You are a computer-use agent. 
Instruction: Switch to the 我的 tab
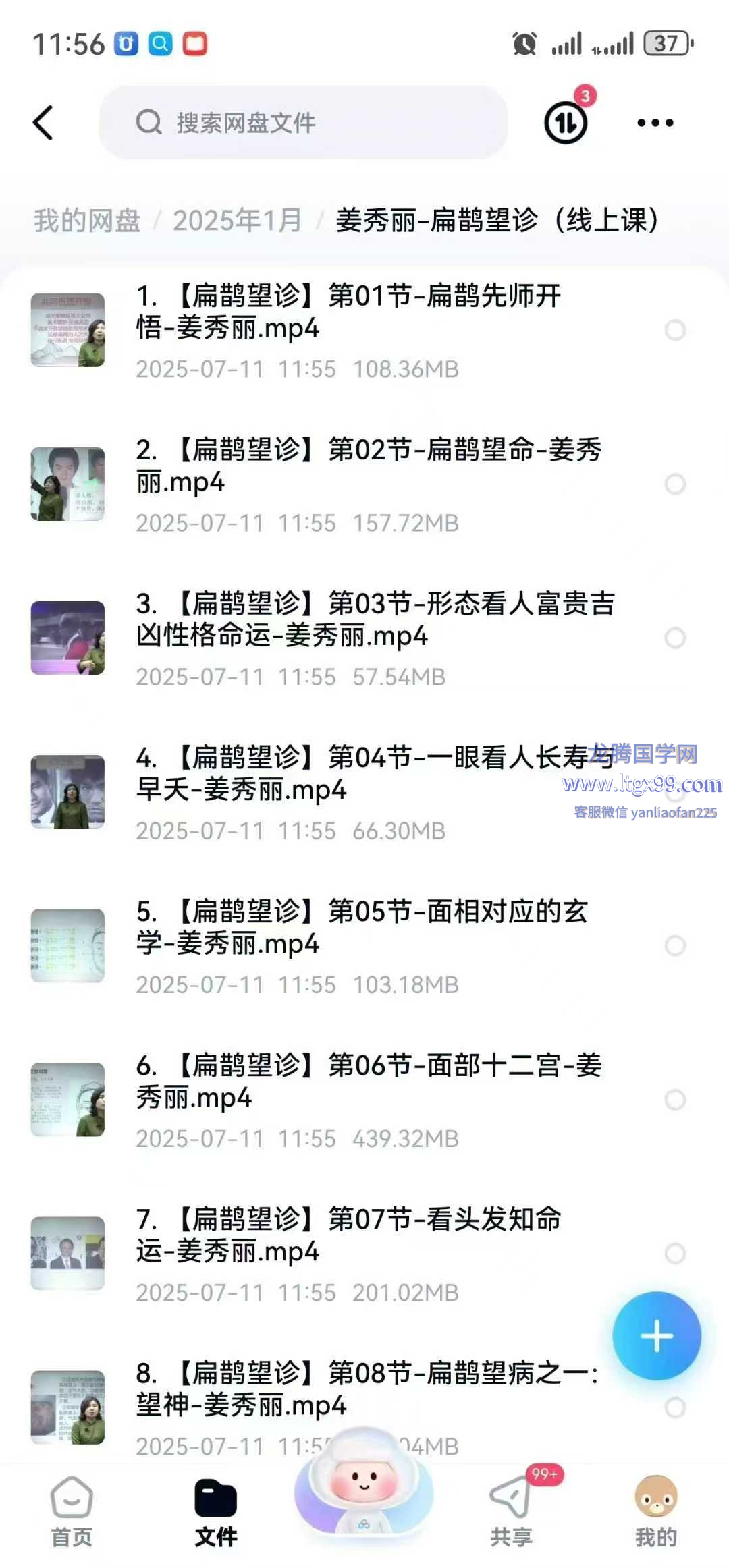click(x=655, y=1511)
